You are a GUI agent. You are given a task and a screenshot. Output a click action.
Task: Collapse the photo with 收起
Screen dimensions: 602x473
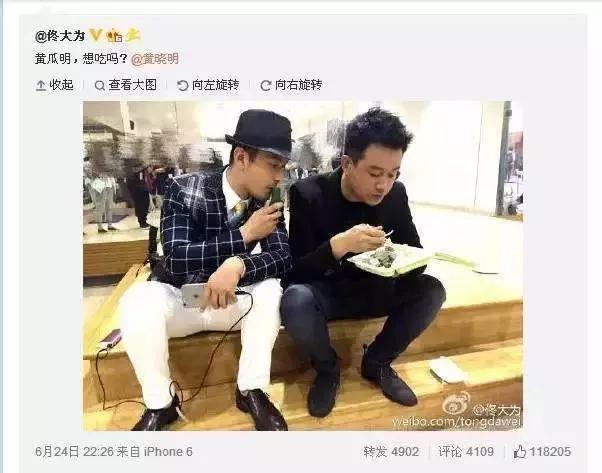pos(55,85)
